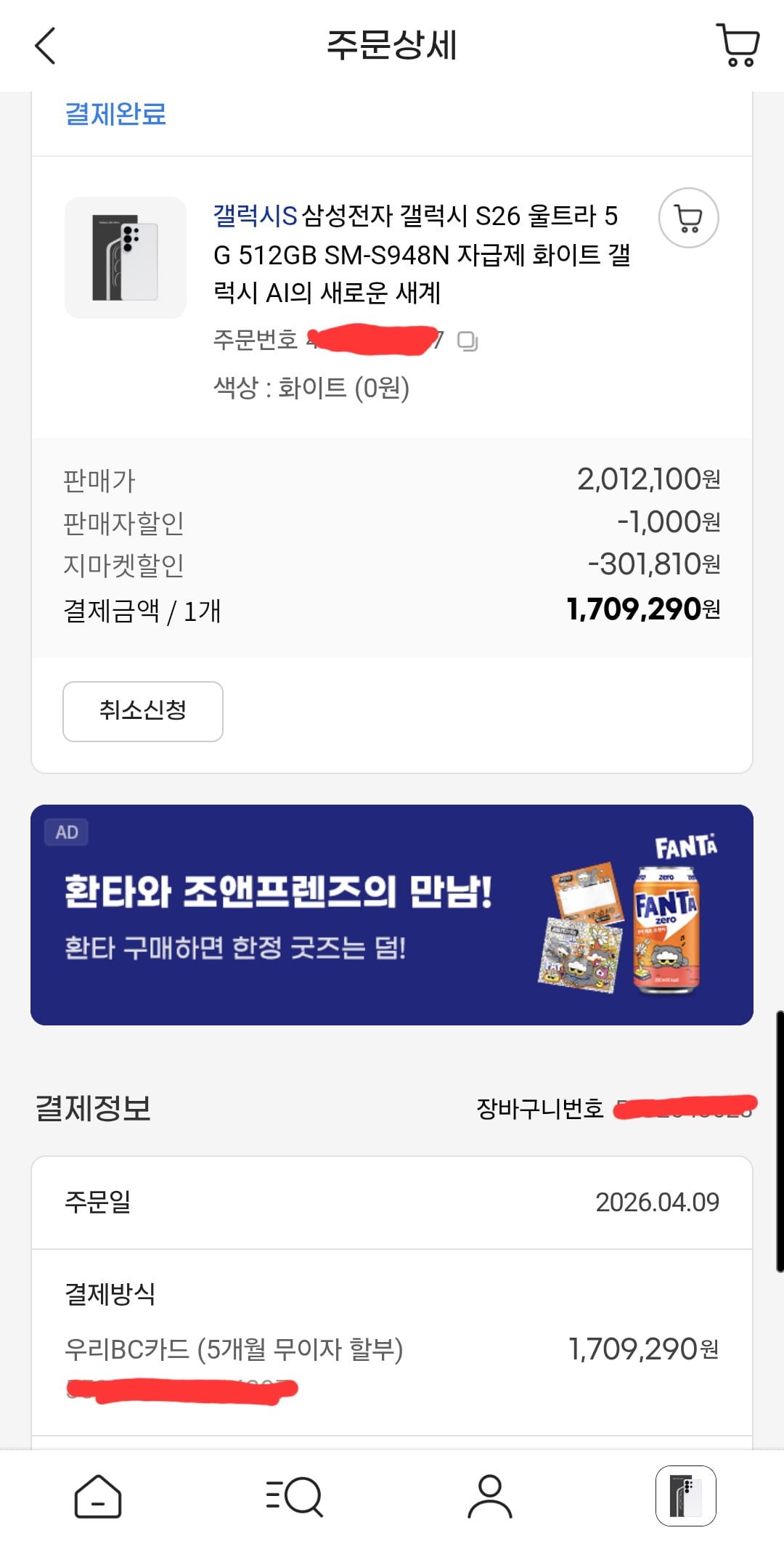Open the Galaxy S26 Ultra product title
784x1541 pixels.
421,254
